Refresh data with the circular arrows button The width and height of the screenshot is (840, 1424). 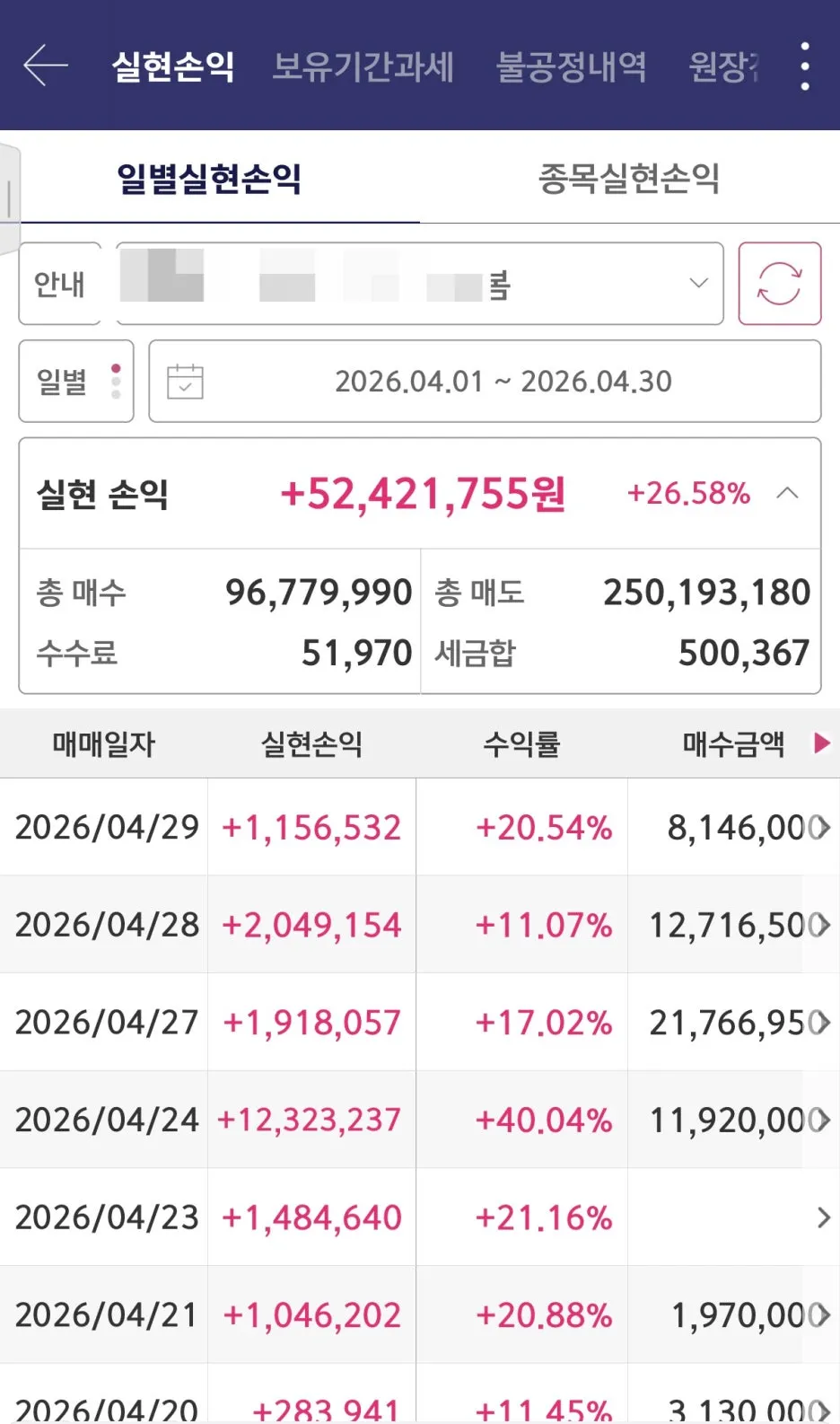[780, 284]
